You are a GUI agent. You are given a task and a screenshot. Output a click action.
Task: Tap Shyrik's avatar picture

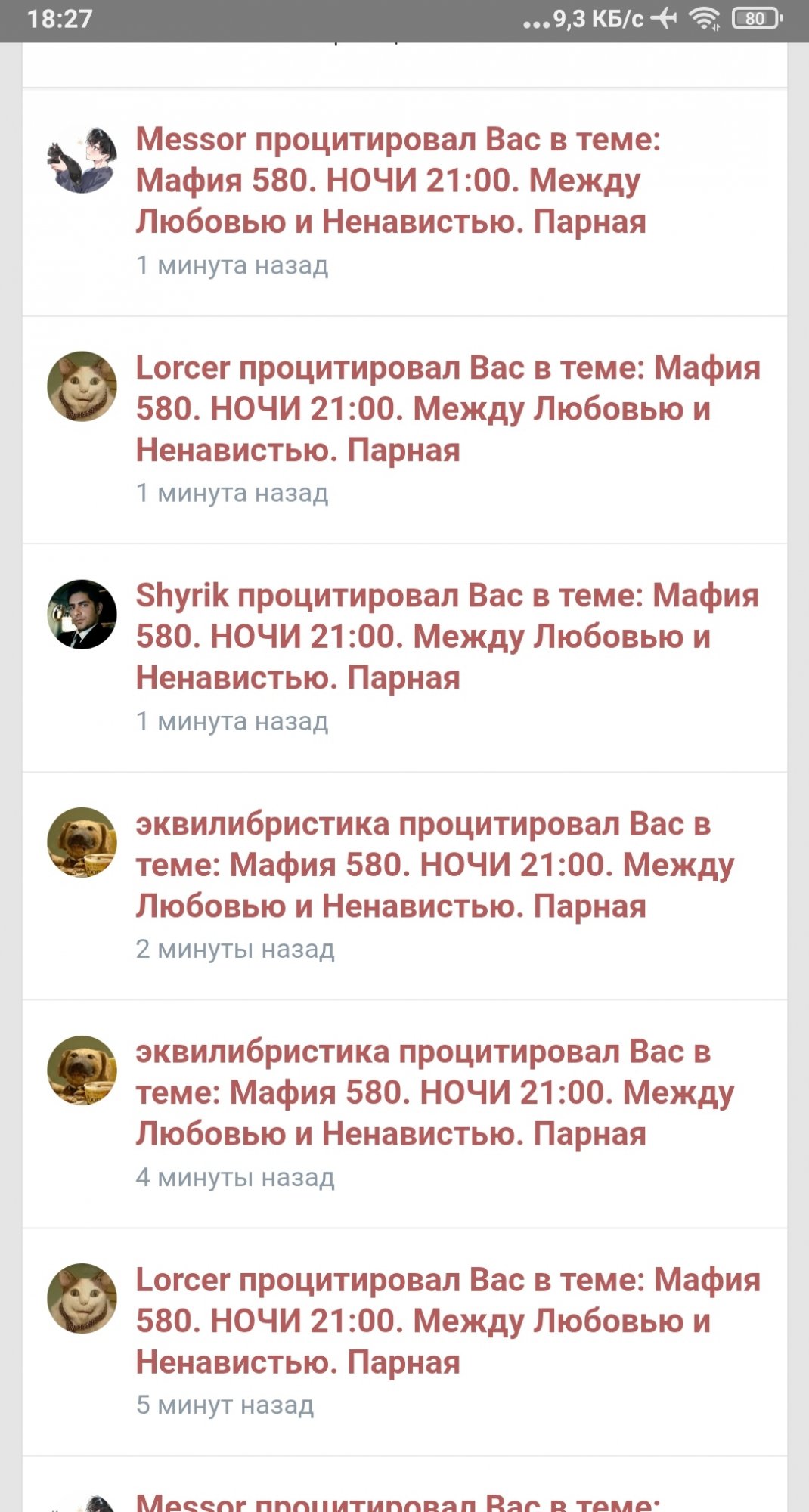(82, 615)
